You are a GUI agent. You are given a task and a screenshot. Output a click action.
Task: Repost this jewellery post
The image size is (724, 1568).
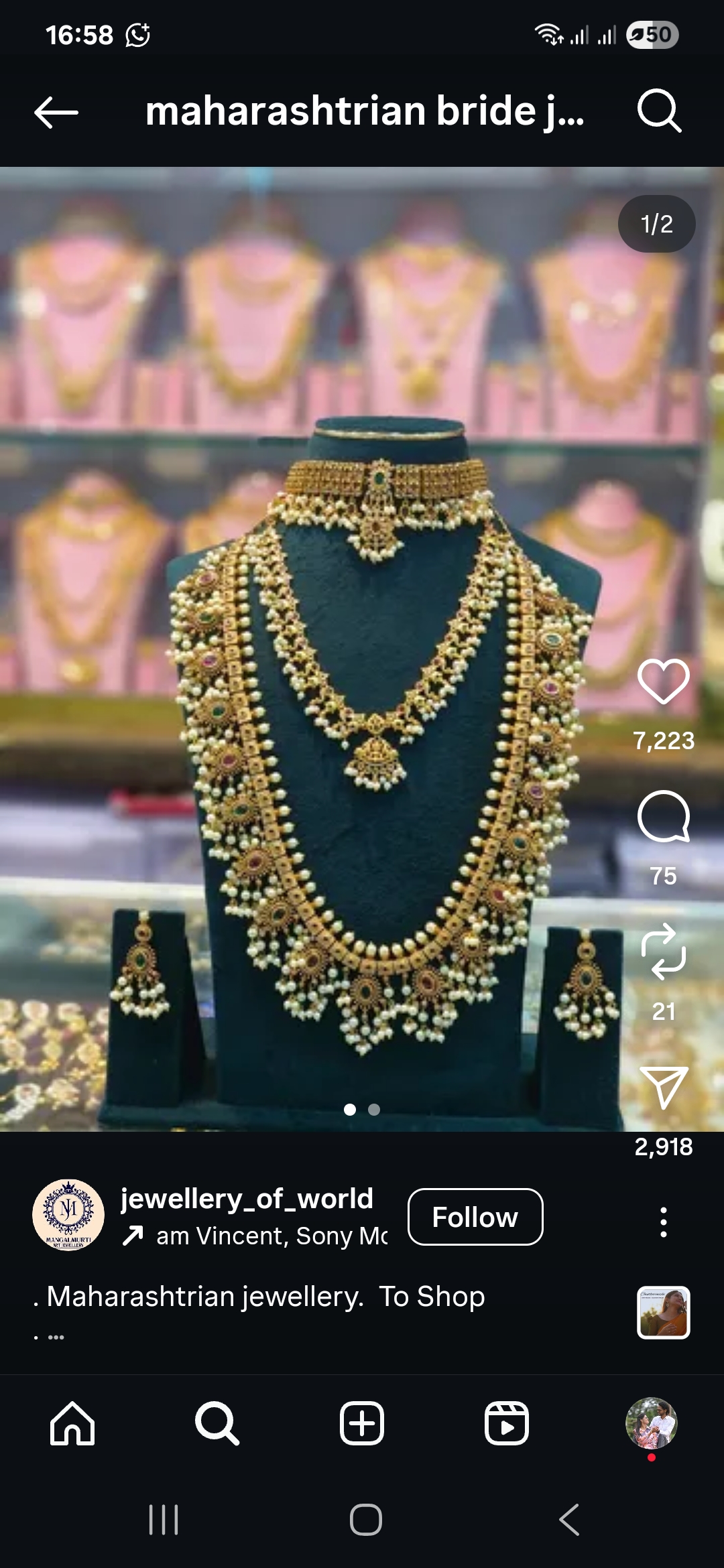point(663,952)
